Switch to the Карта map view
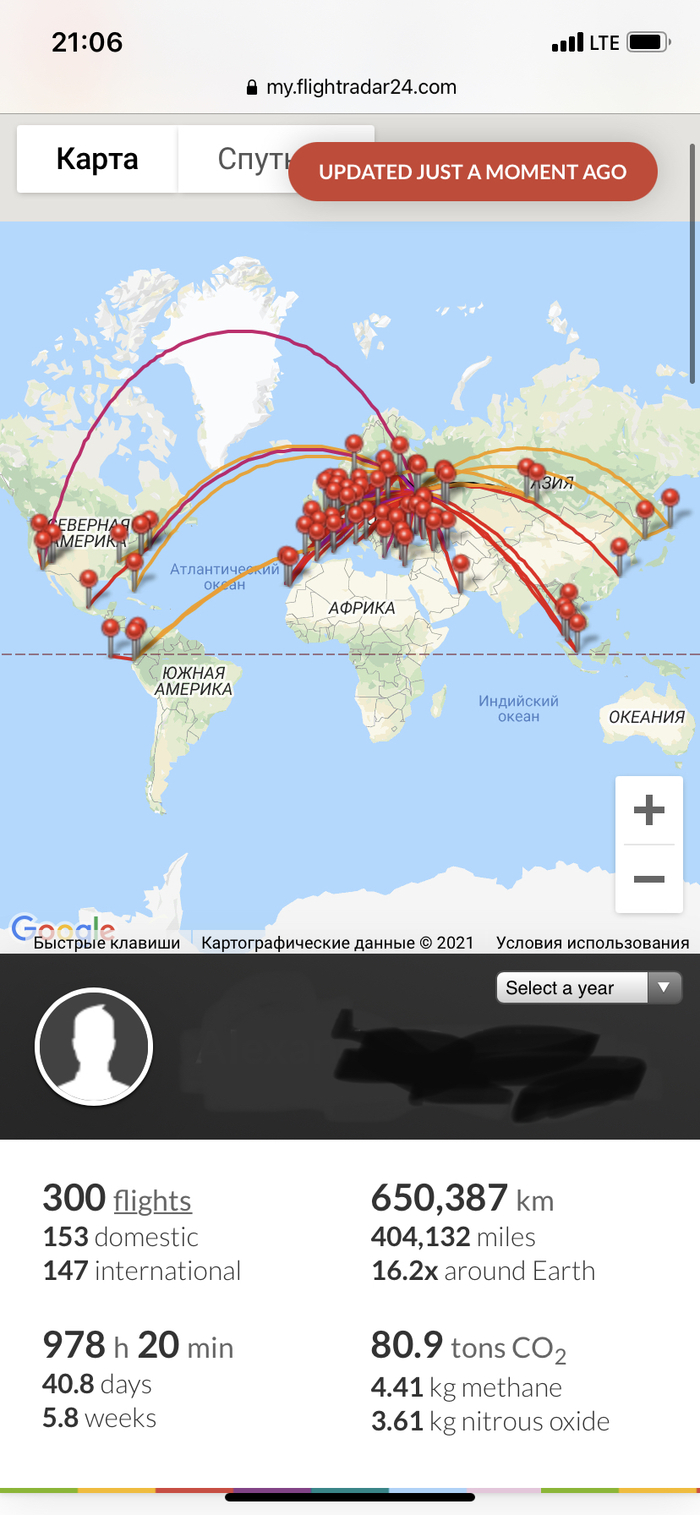This screenshot has width=700, height=1515. (97, 160)
